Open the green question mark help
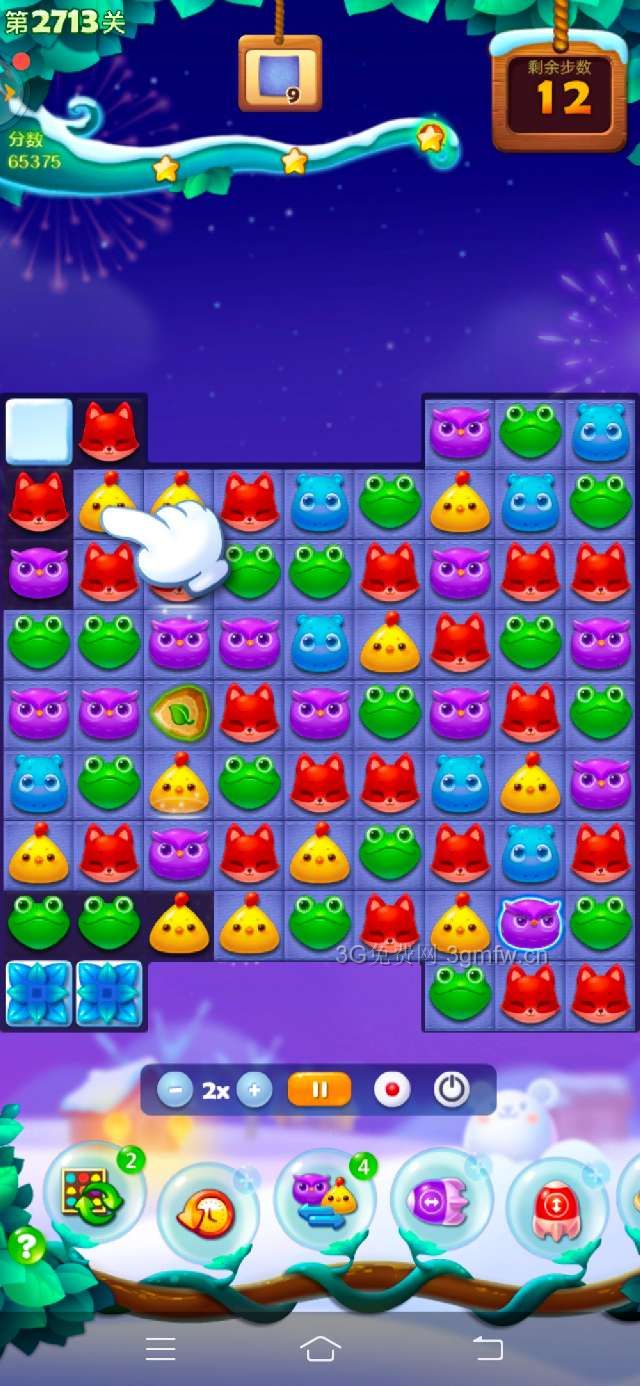This screenshot has width=640, height=1386. (27, 1246)
